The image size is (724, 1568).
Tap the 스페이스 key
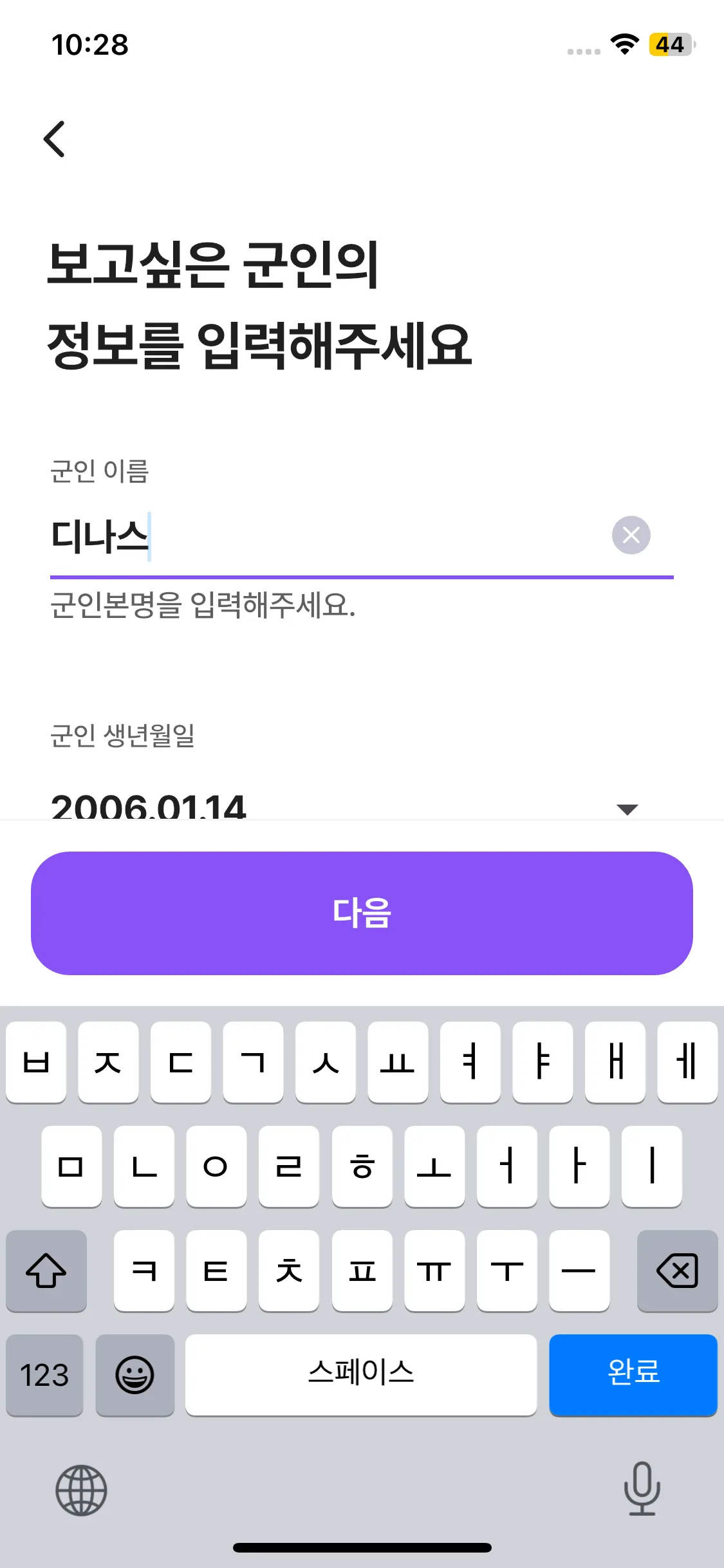(x=360, y=1374)
